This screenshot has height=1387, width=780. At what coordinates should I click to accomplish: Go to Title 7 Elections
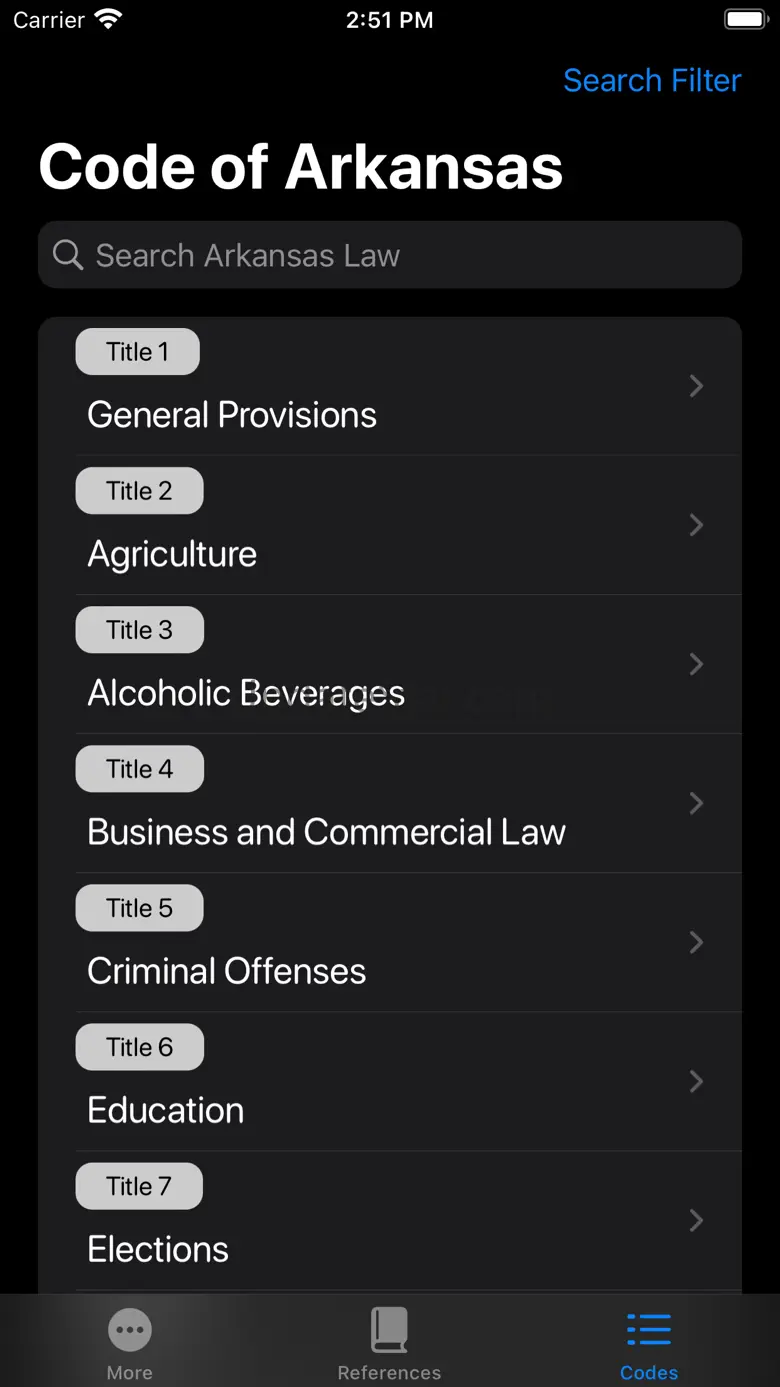pyautogui.click(x=390, y=1221)
